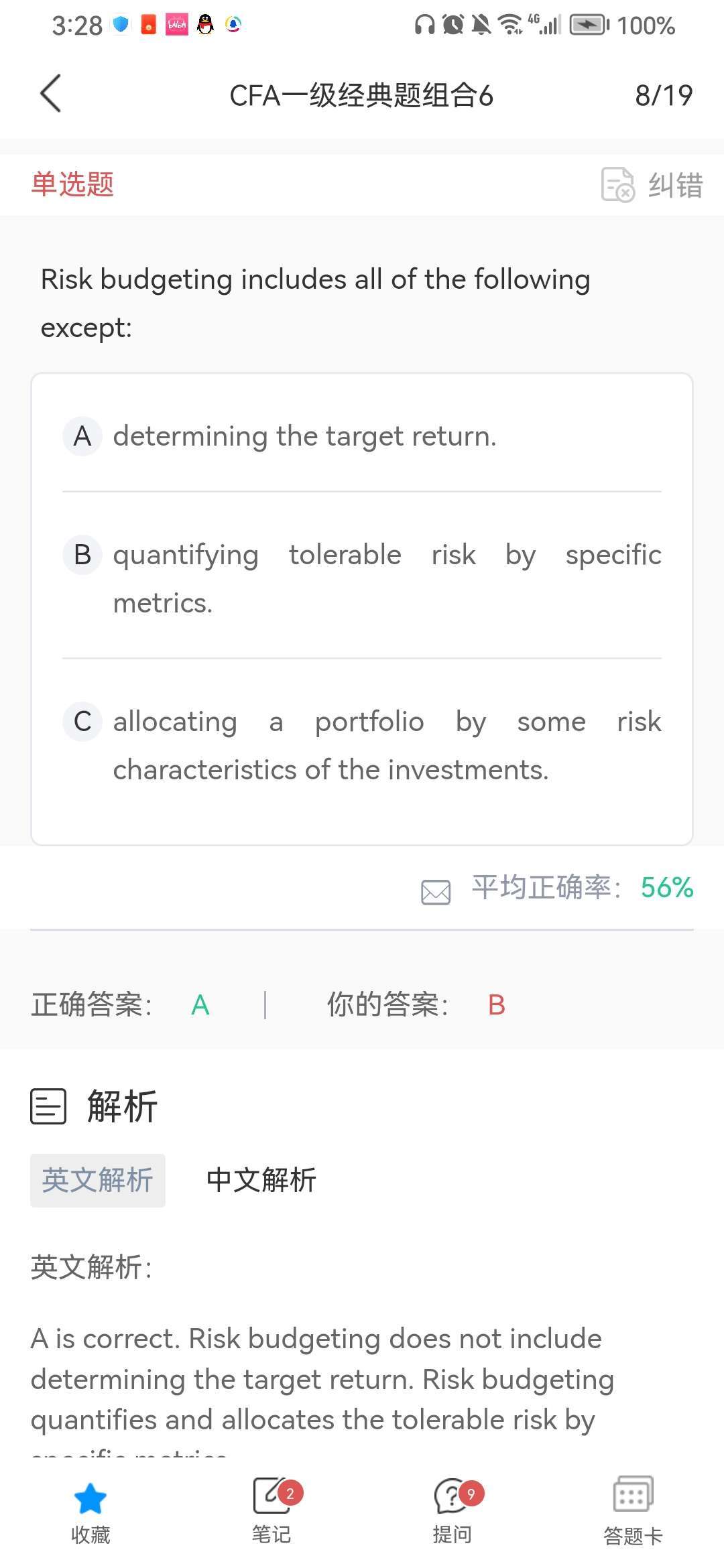Open the envelope icon beside 平均正确率
724x1568 pixels.
point(436,892)
